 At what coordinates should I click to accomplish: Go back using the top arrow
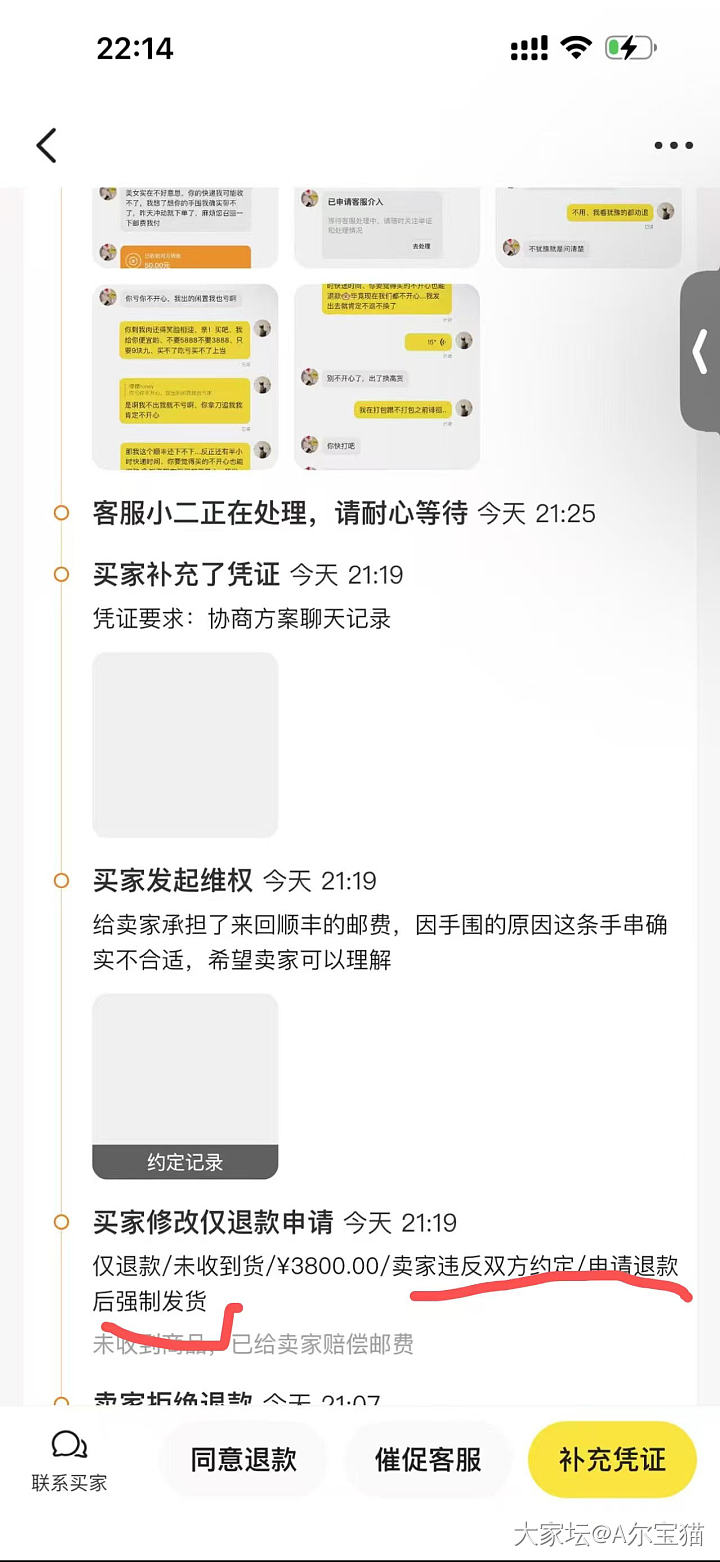coord(47,145)
